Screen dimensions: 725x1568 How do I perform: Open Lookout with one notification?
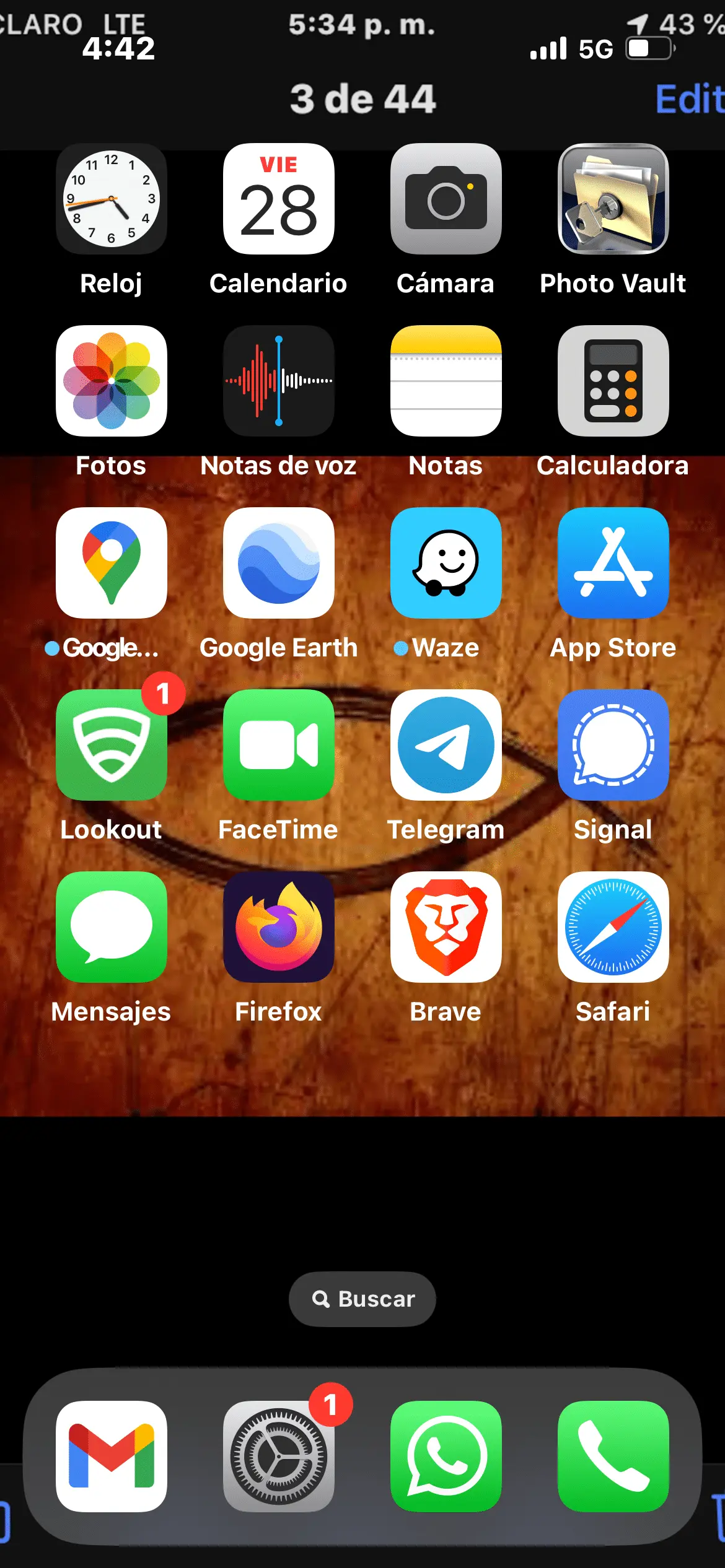click(112, 745)
